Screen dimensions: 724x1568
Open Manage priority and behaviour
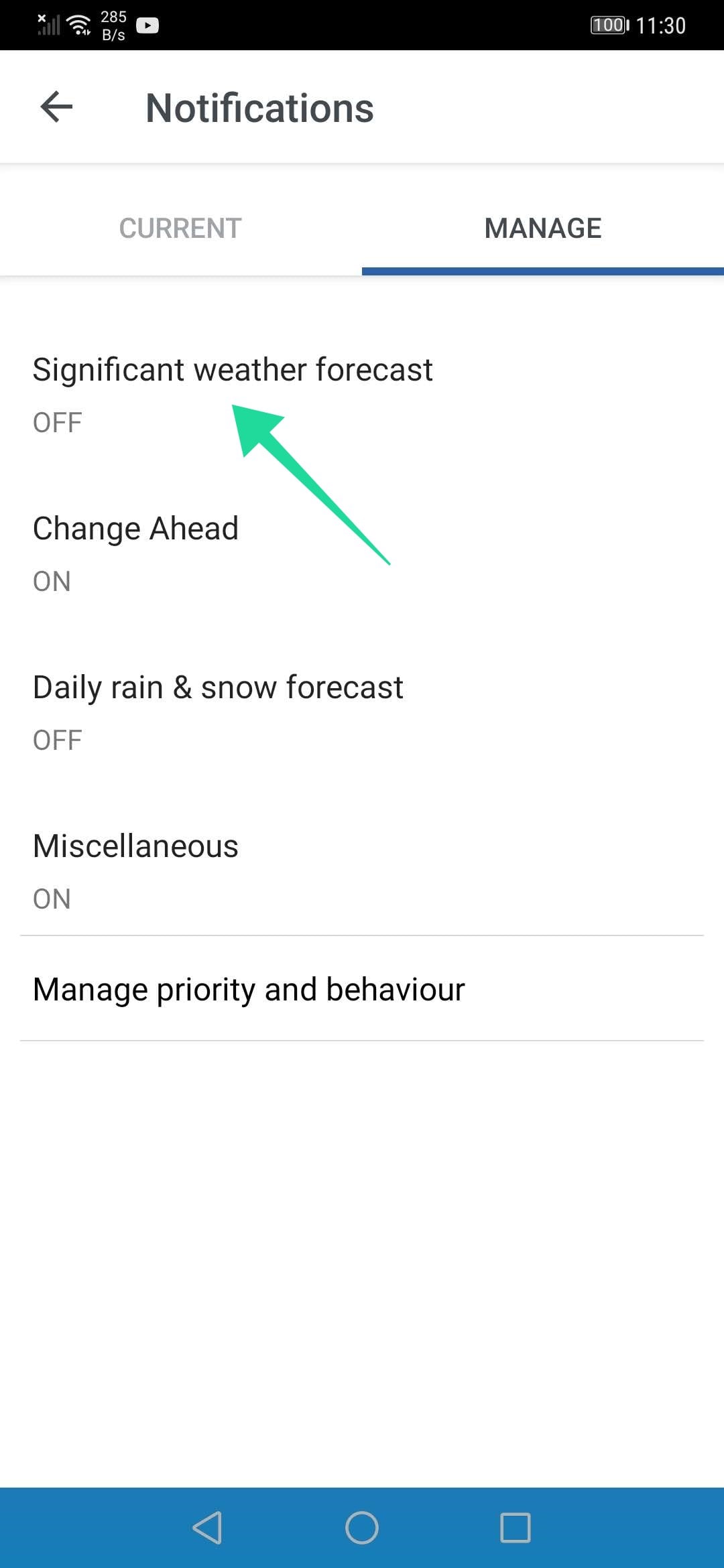coord(249,989)
